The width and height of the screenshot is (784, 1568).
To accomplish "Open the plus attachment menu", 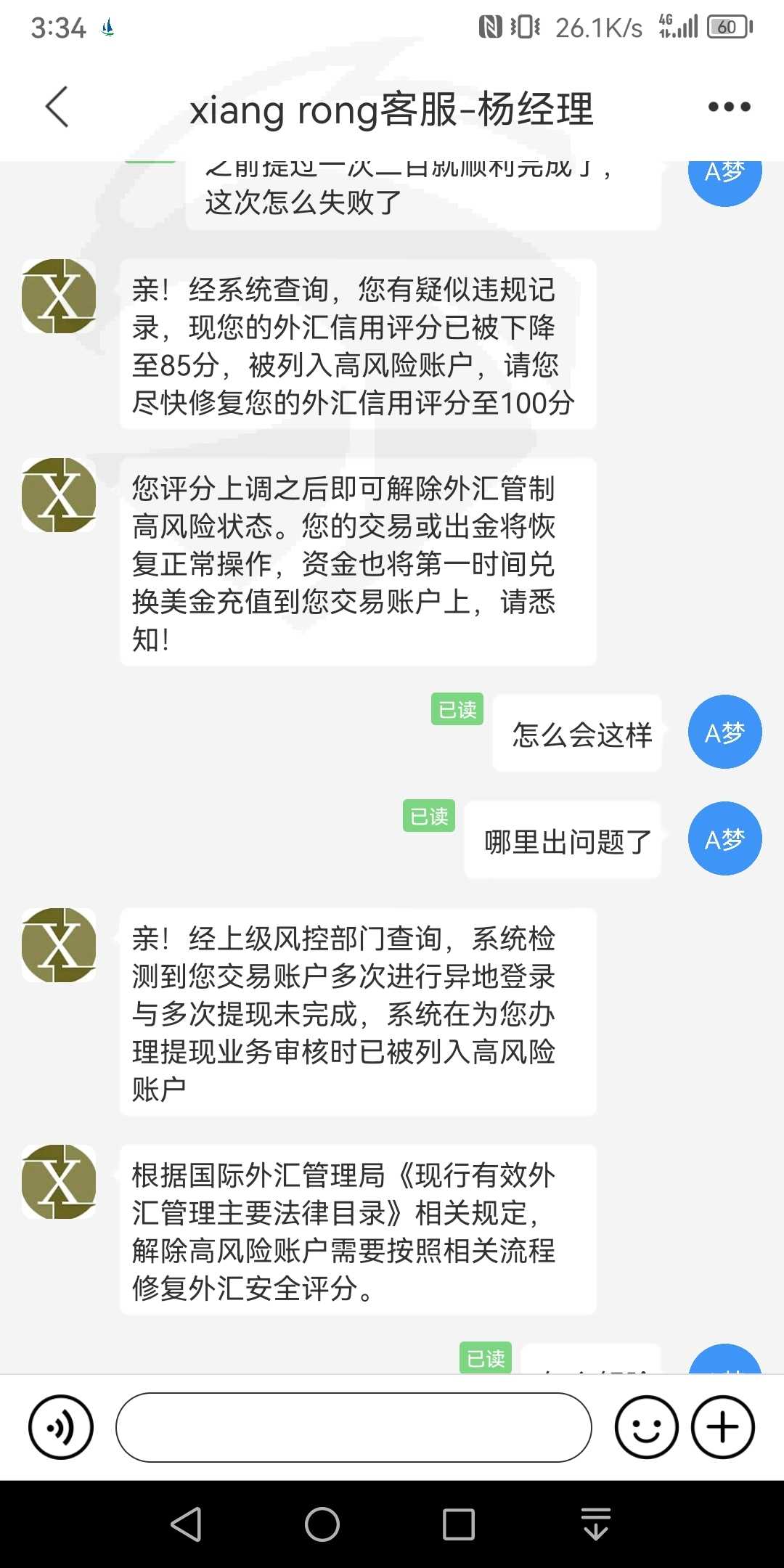I will pos(723,1427).
